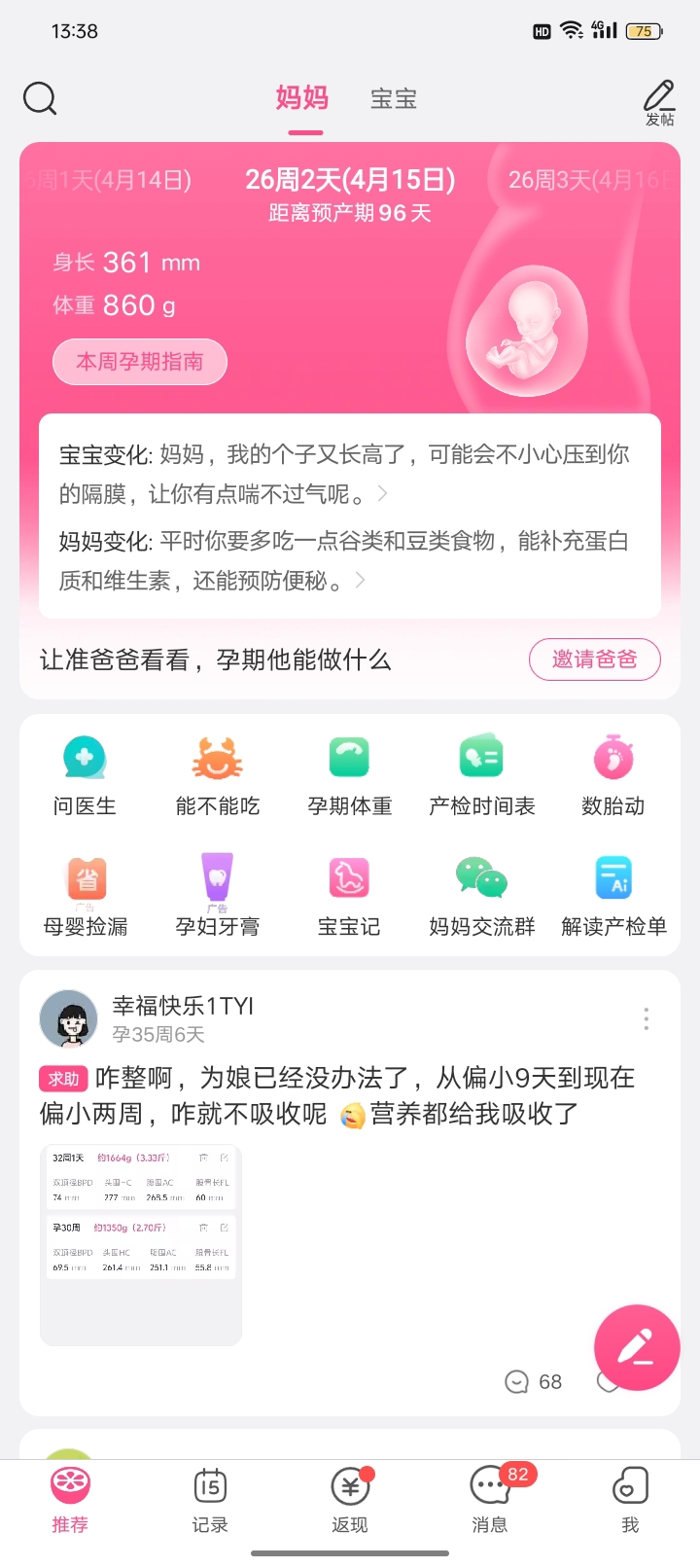This screenshot has height=1568, width=700.
Task: Open 宝宝记 shortcut
Action: coord(350,896)
